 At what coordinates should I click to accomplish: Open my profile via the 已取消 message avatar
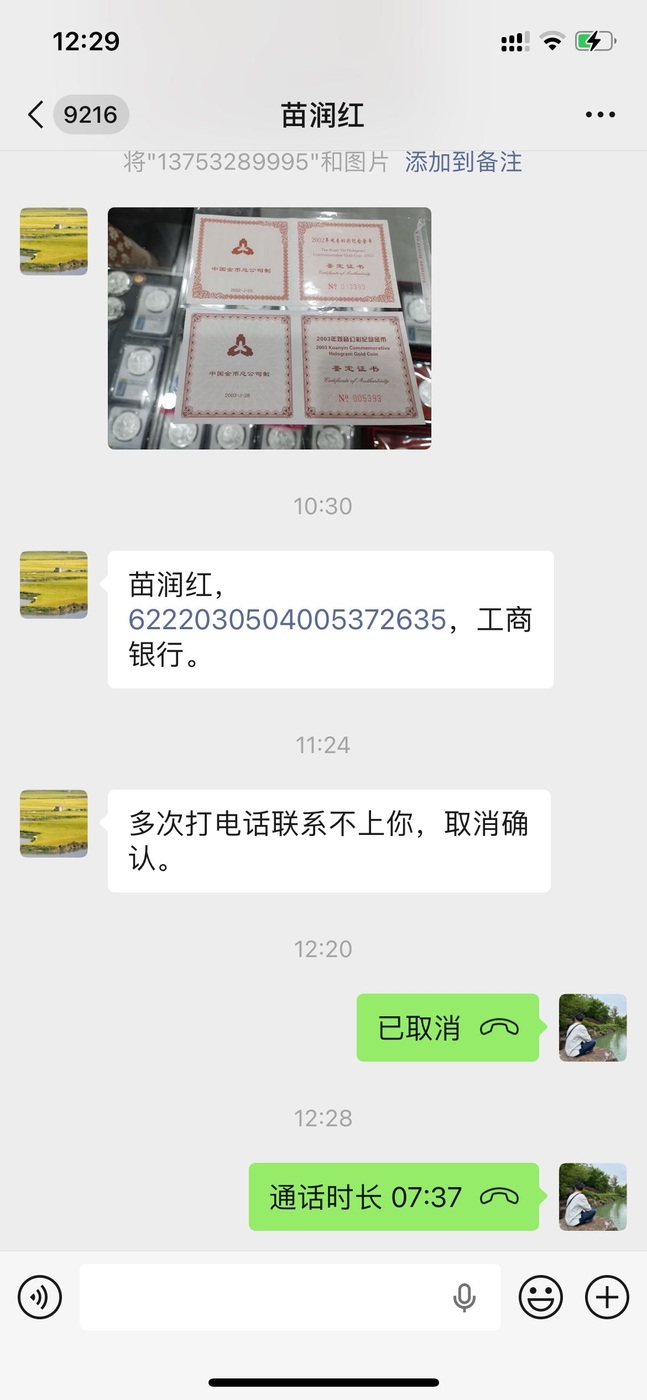point(592,1027)
